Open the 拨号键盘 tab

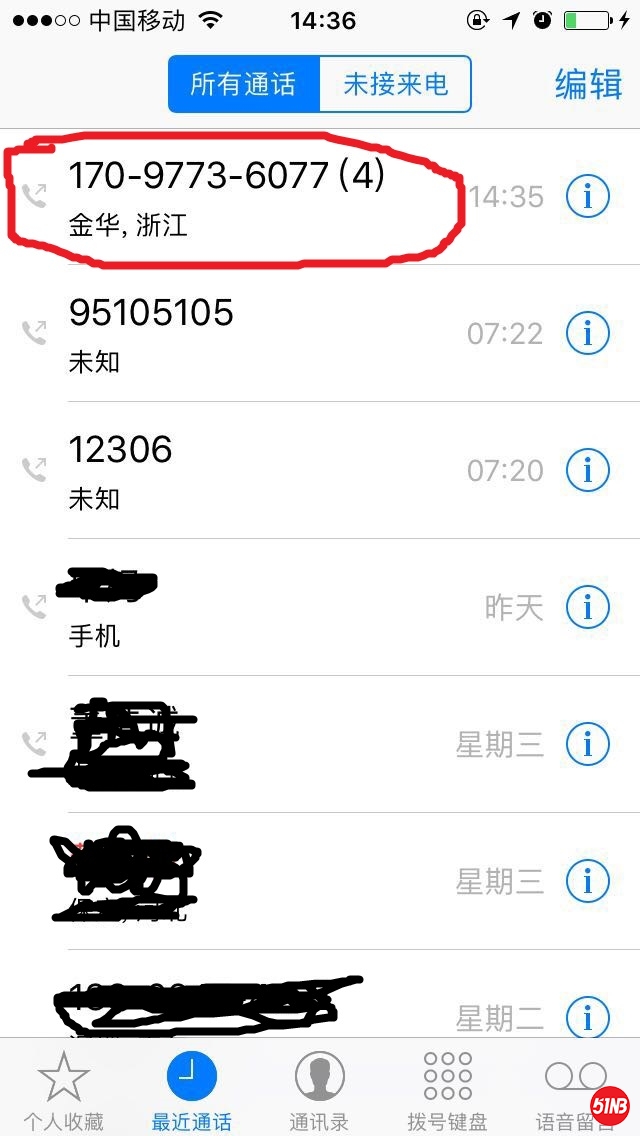[x=447, y=1090]
